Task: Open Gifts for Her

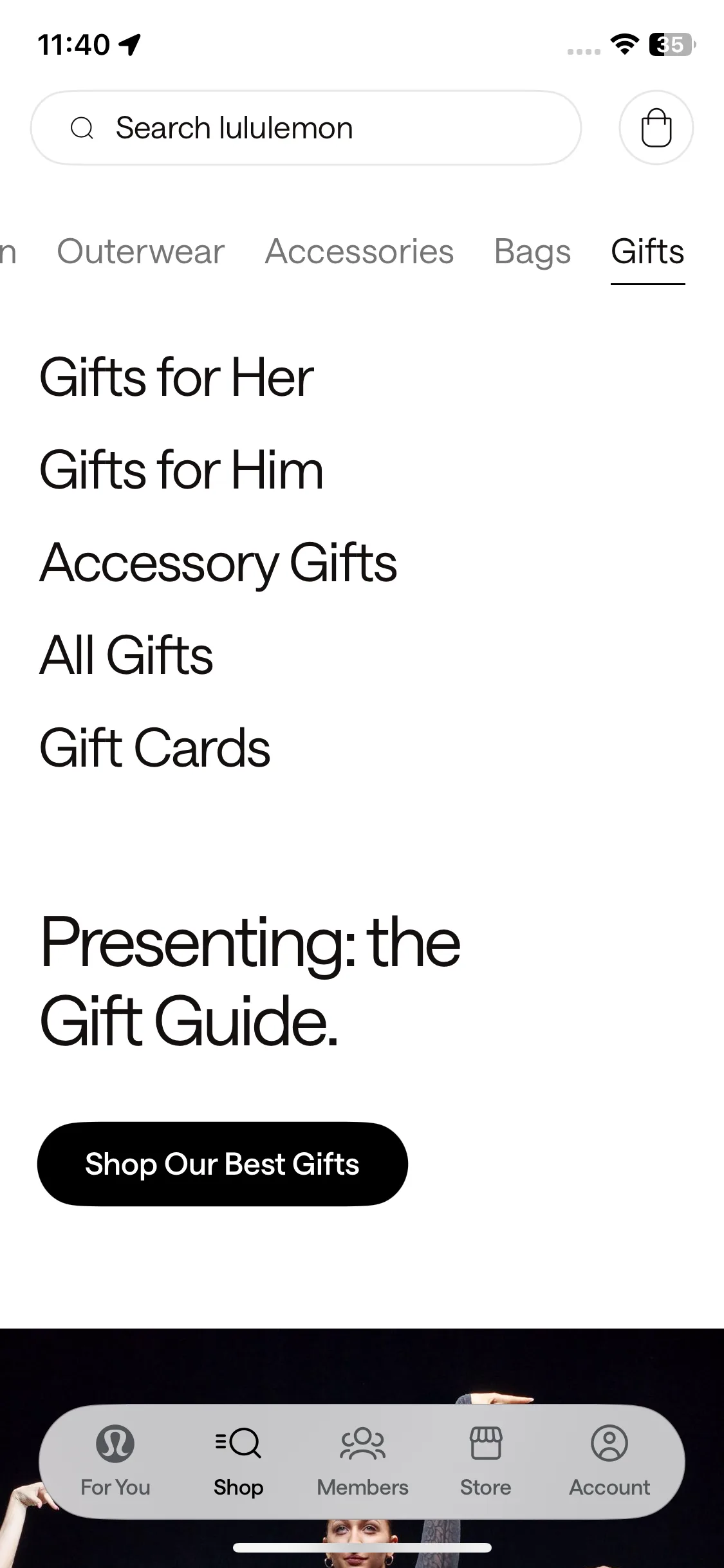Action: click(176, 377)
